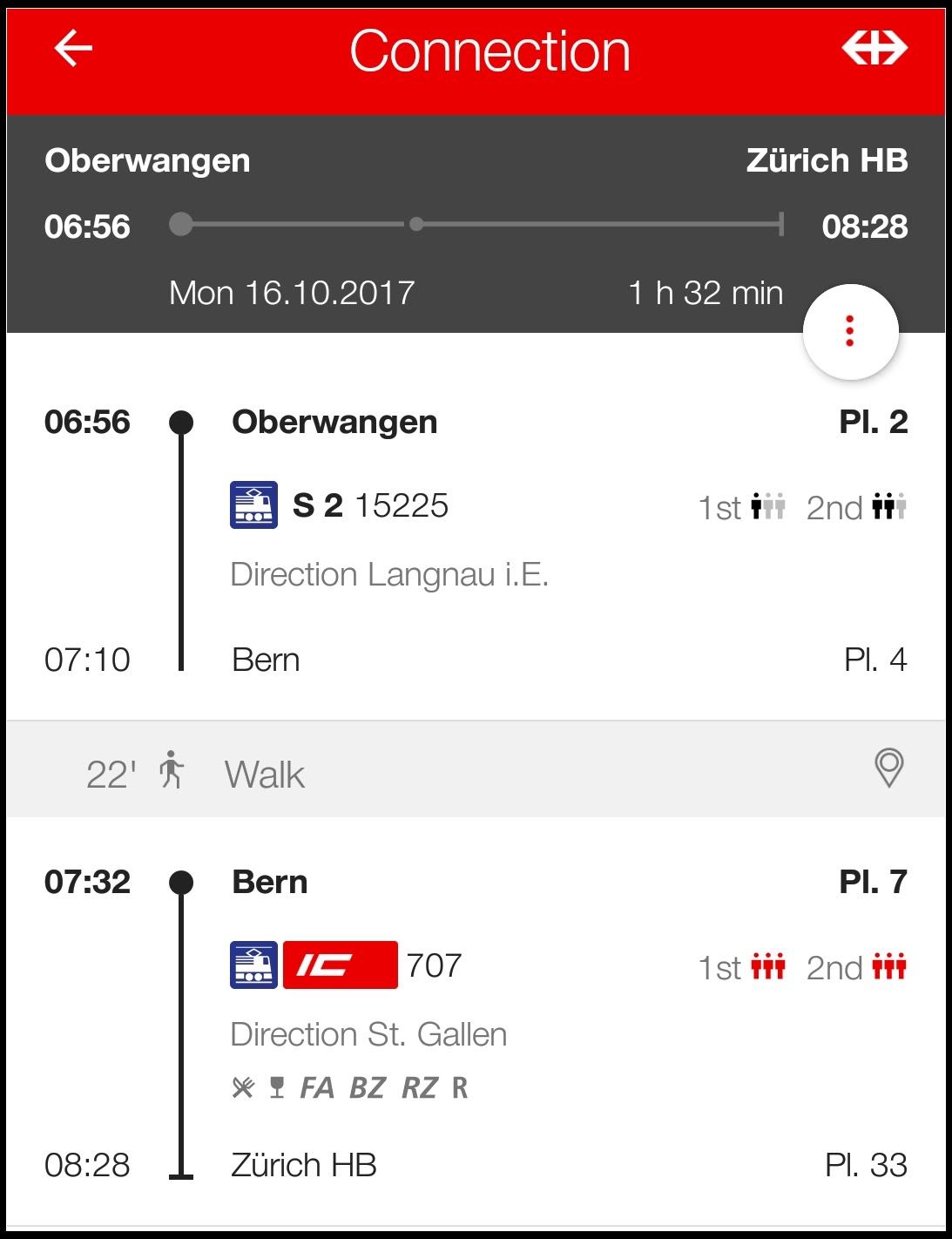Open the 22' Walk transfer row

(265, 774)
